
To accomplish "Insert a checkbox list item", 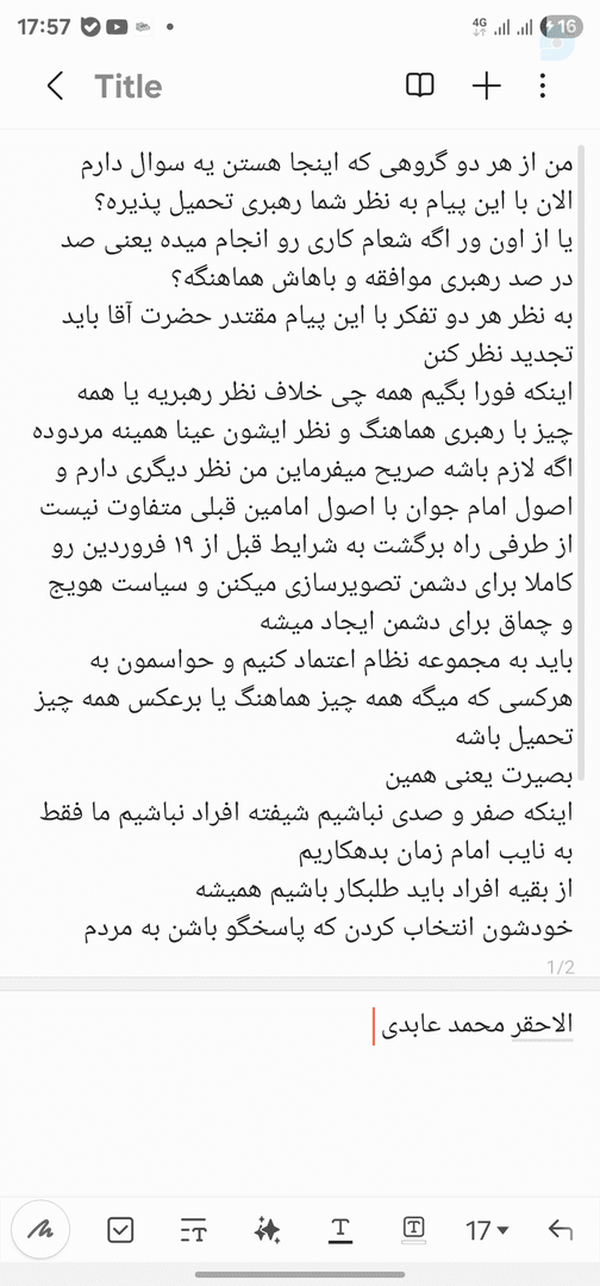I will click(119, 1231).
